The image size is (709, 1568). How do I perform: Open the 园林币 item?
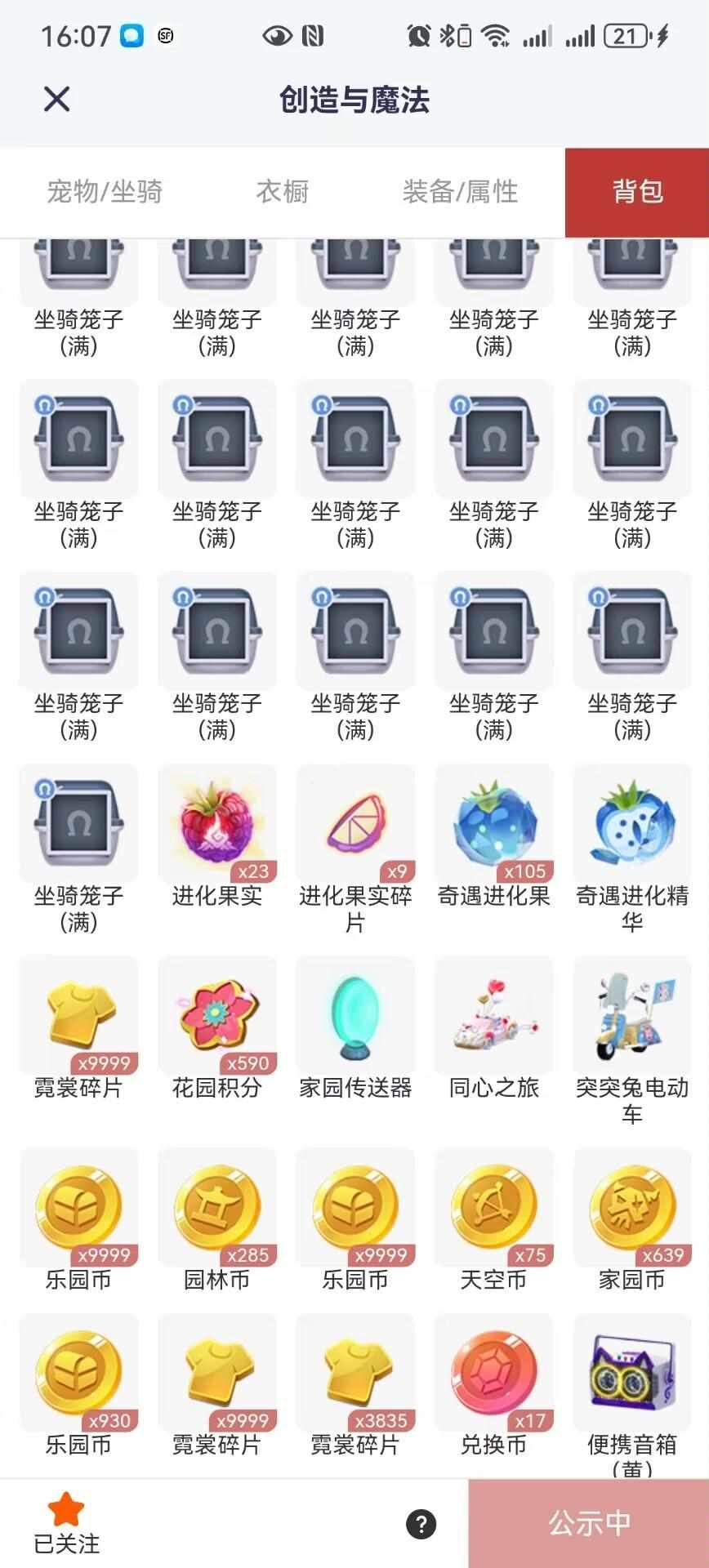coord(217,1209)
